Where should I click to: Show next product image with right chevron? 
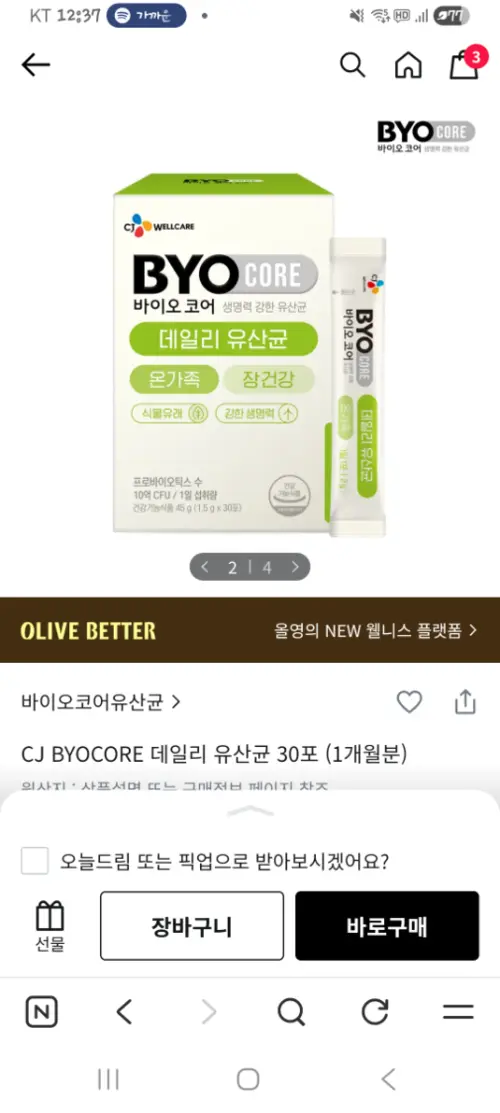tap(295, 567)
